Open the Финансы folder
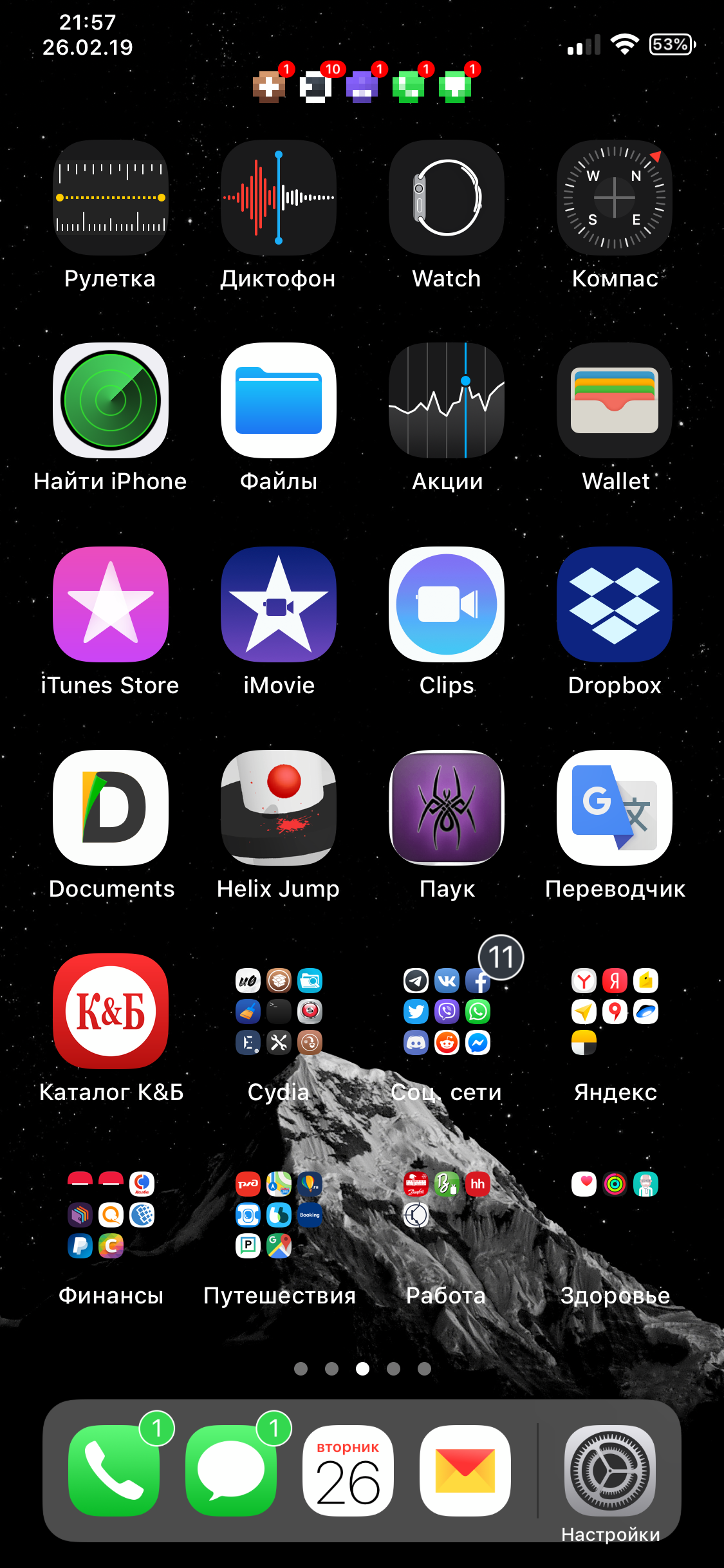Viewport: 724px width, 1568px height. point(111,1215)
